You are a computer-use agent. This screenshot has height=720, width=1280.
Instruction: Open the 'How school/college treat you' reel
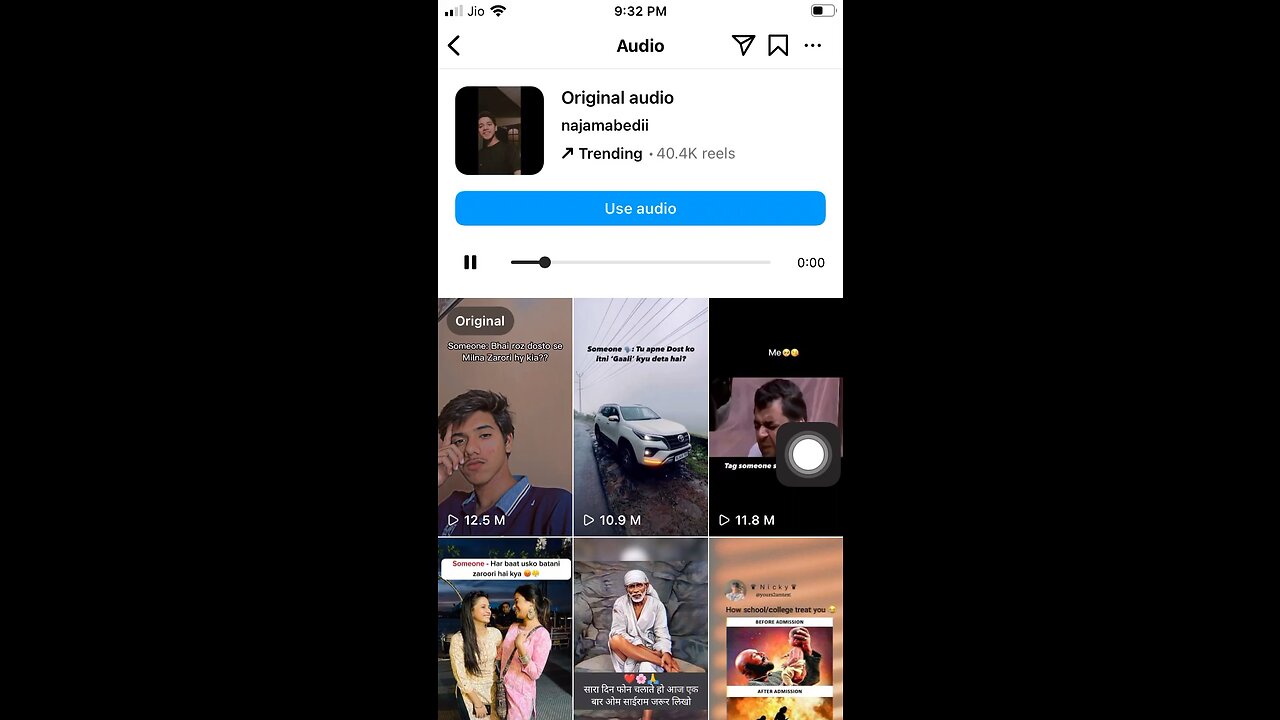coord(776,630)
